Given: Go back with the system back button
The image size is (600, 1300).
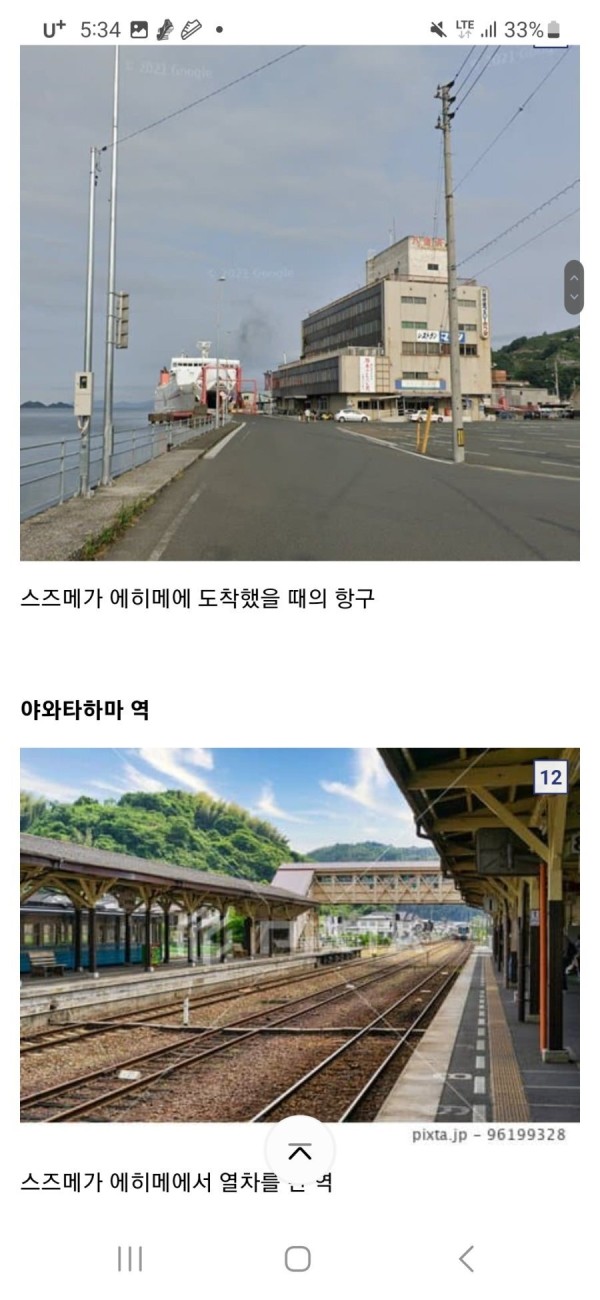Looking at the screenshot, I should pyautogui.click(x=466, y=1259).
